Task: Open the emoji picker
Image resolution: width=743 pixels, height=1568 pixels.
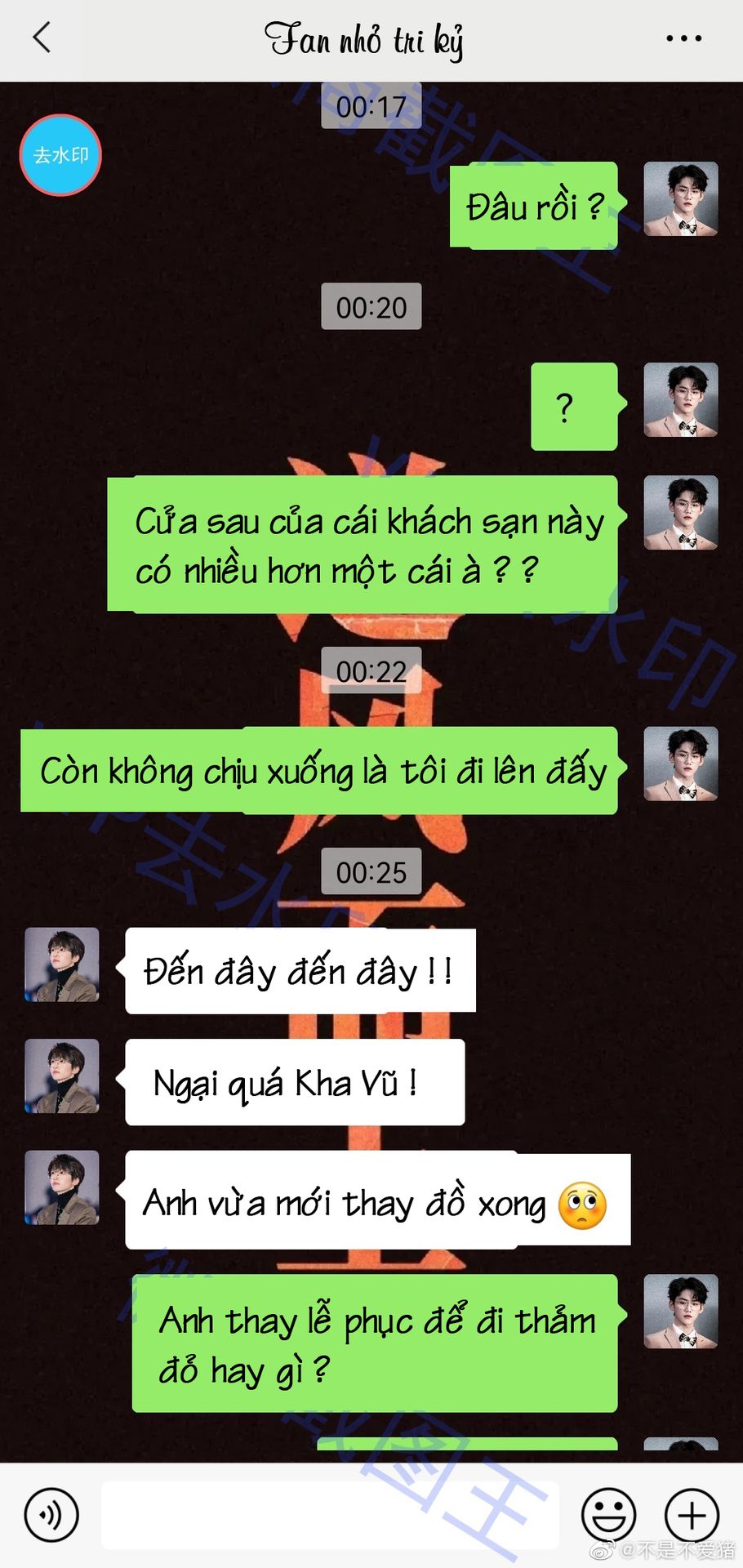Action: 608,1515
